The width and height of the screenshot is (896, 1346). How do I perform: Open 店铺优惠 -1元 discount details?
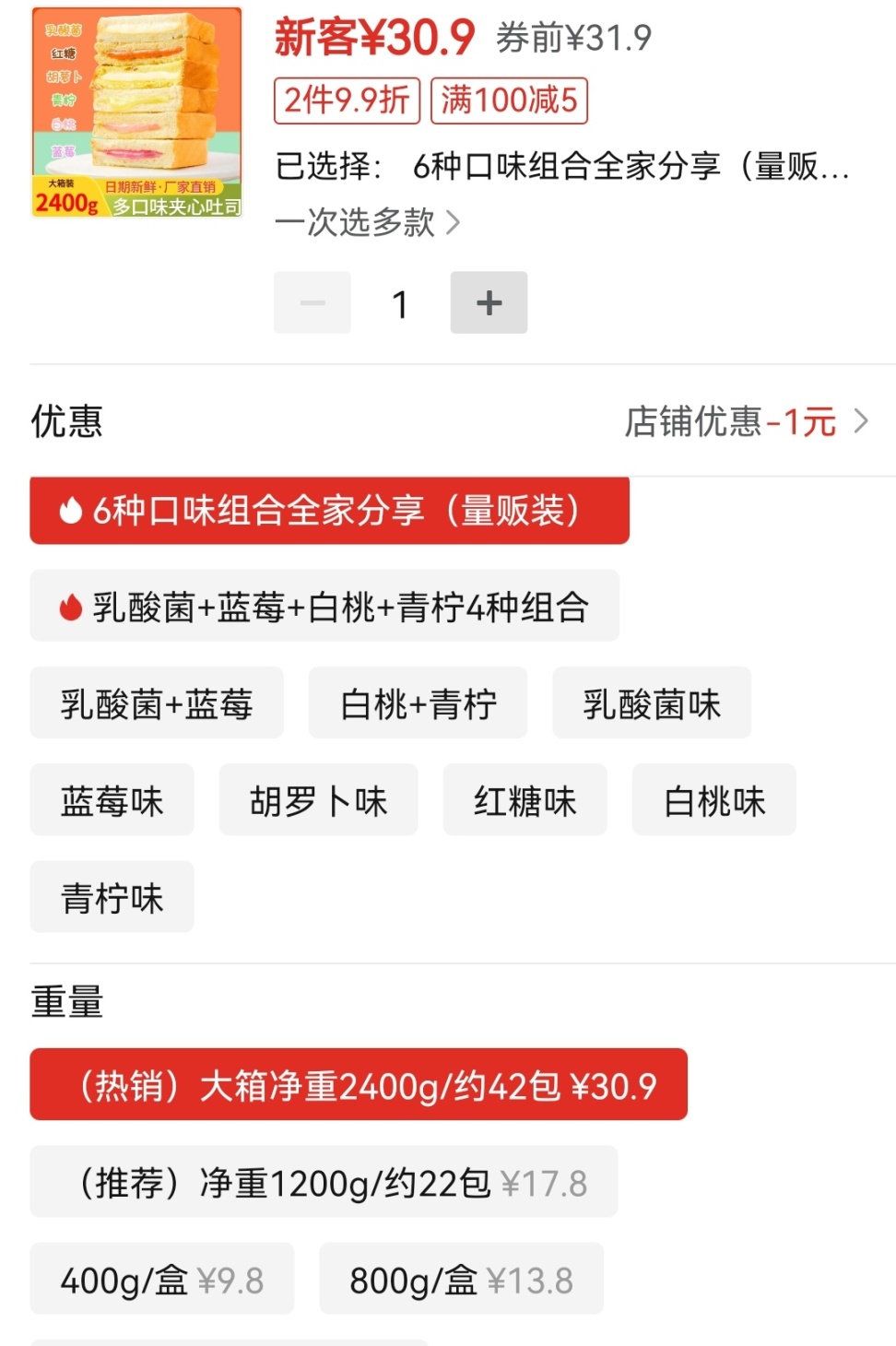point(746,421)
